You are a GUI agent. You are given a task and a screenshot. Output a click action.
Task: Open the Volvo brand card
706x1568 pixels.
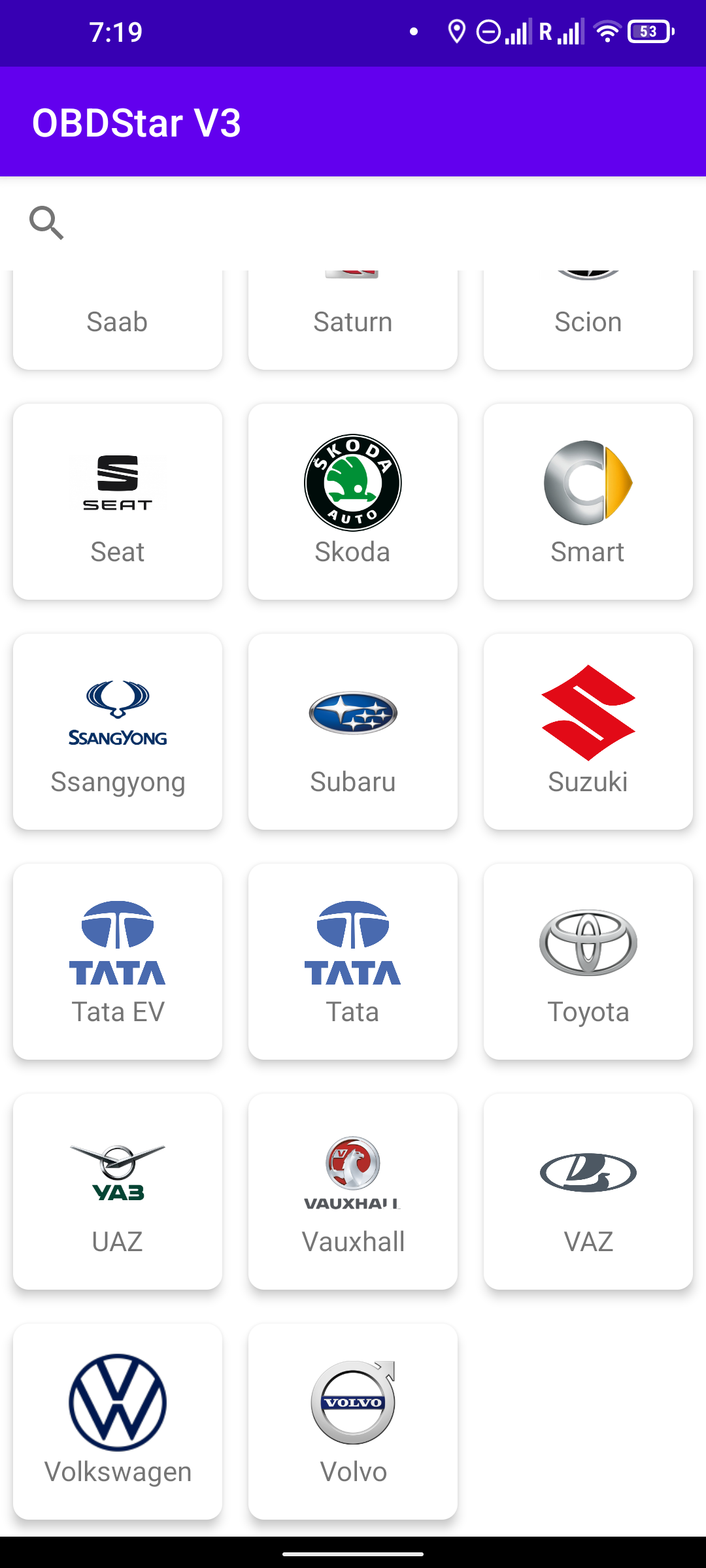pos(353,1422)
